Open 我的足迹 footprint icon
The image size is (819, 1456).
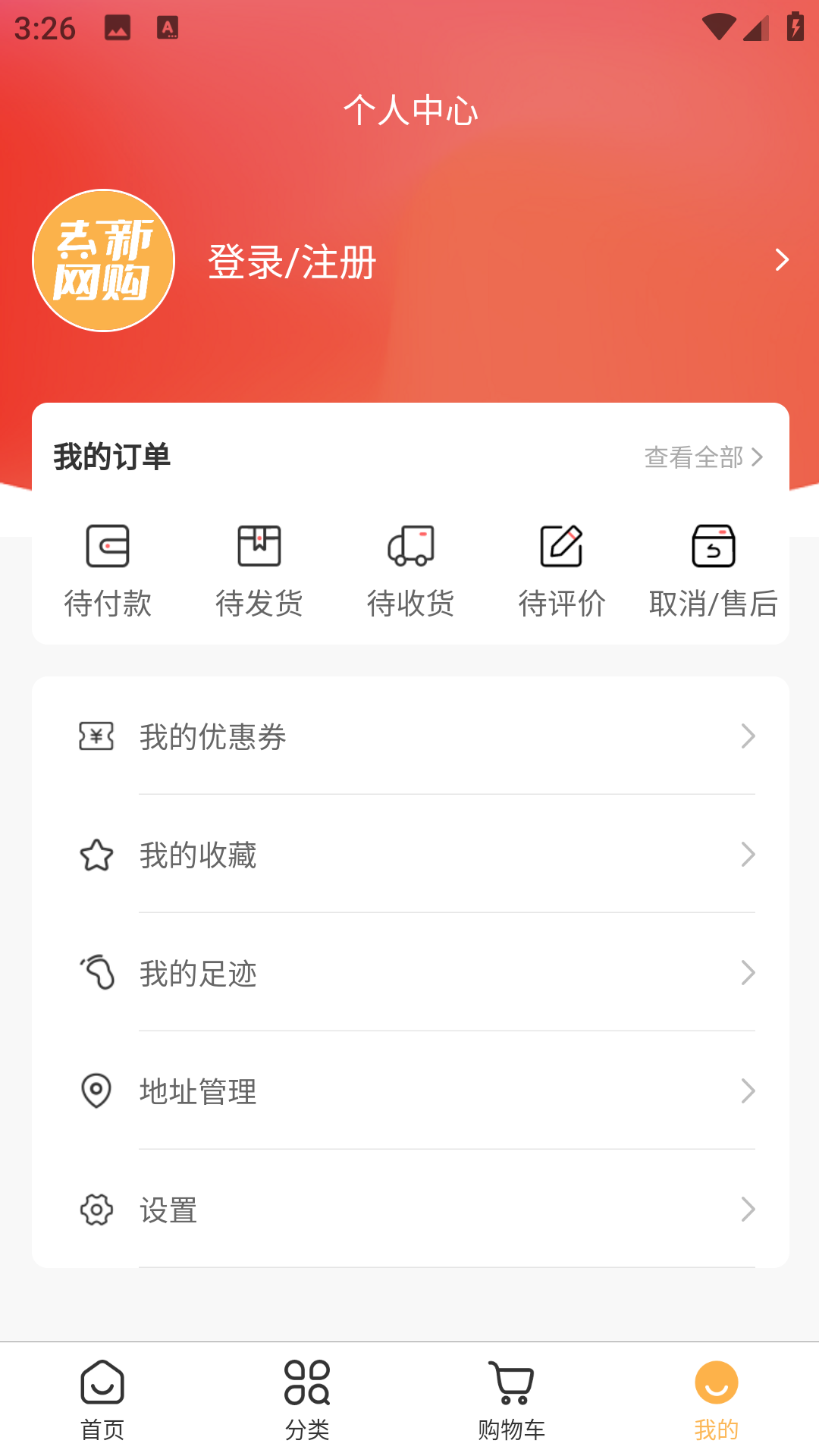(x=96, y=974)
